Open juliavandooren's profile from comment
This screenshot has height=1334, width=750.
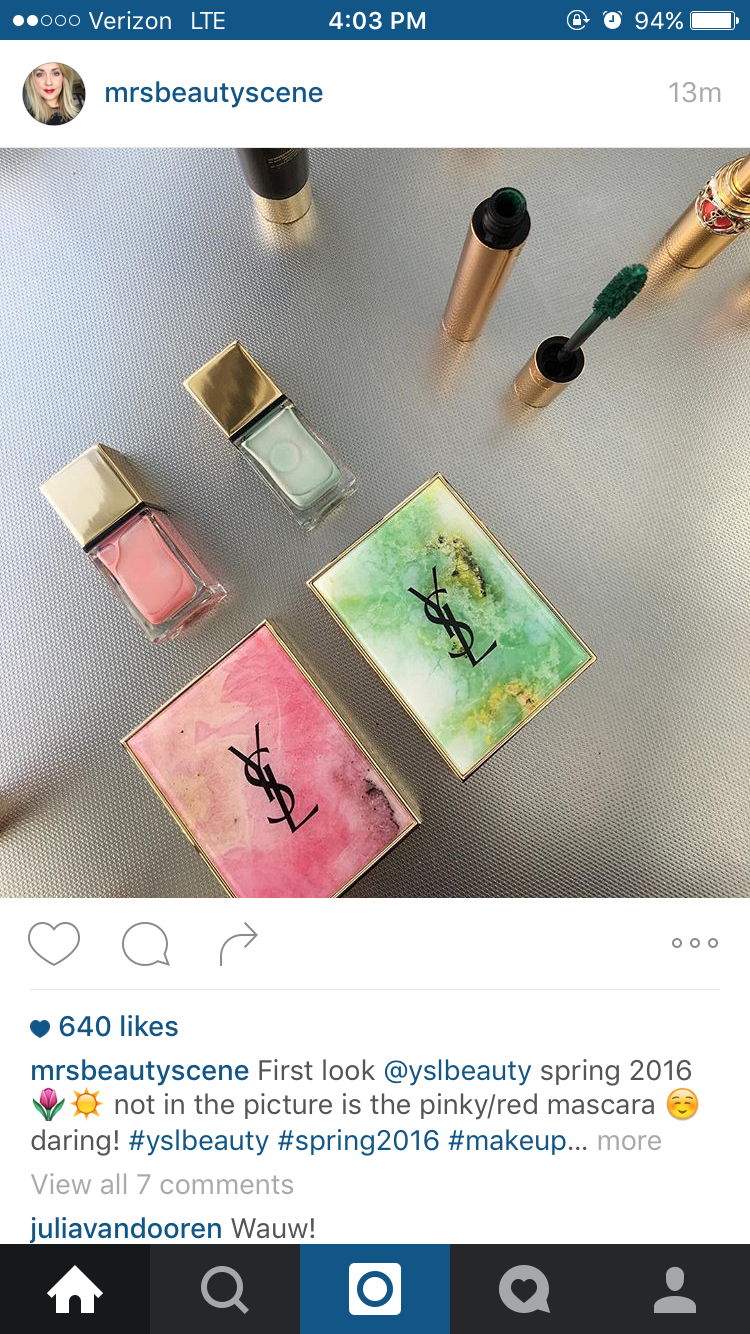click(x=126, y=1227)
